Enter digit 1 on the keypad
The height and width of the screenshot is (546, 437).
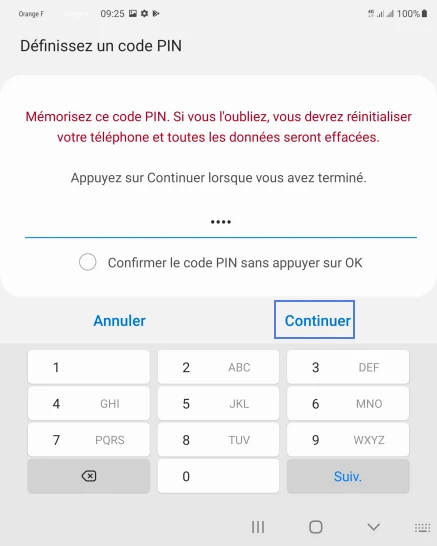89,367
